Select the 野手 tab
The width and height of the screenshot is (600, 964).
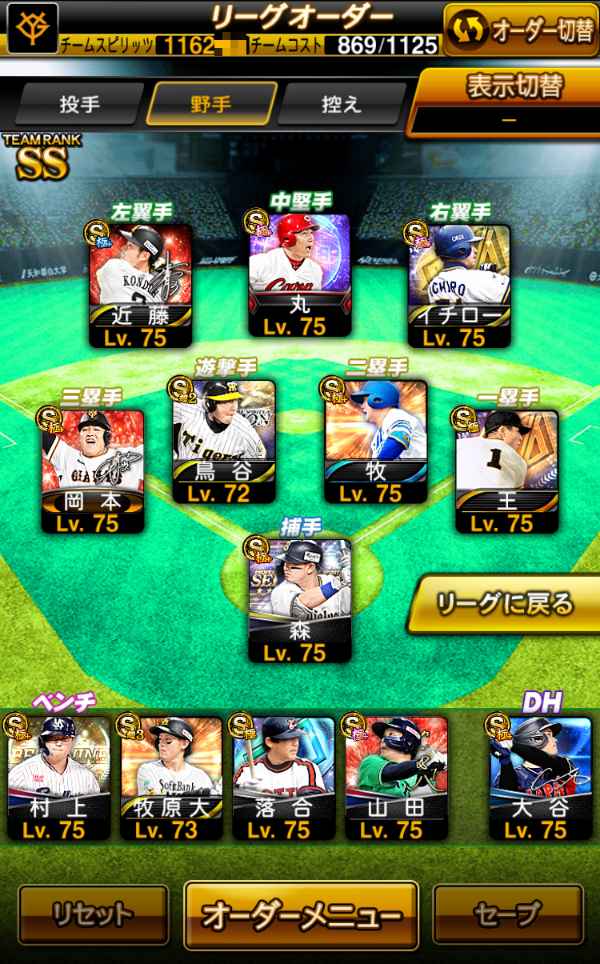coord(211,104)
